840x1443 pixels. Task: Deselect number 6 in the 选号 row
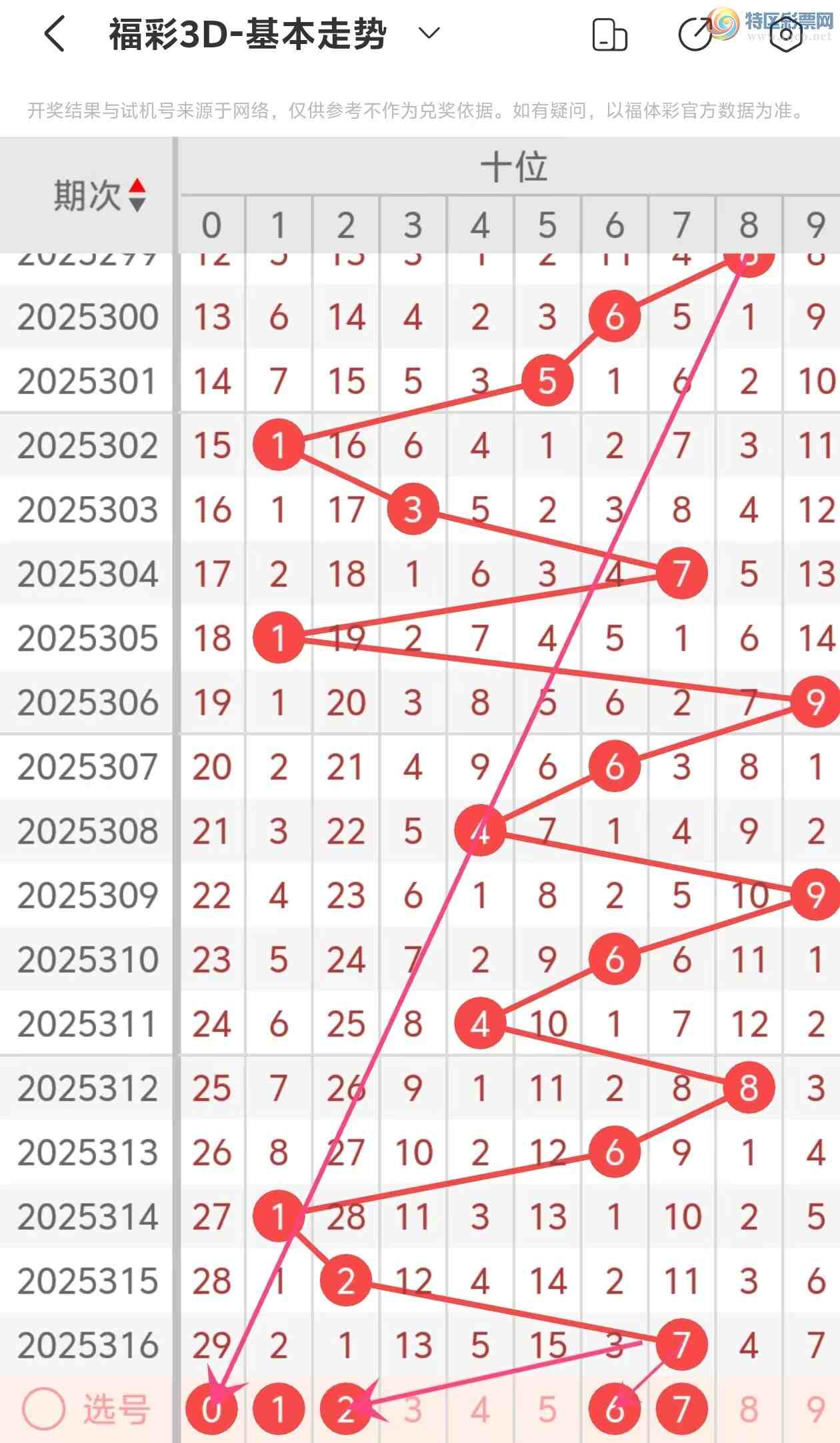pos(615,1409)
